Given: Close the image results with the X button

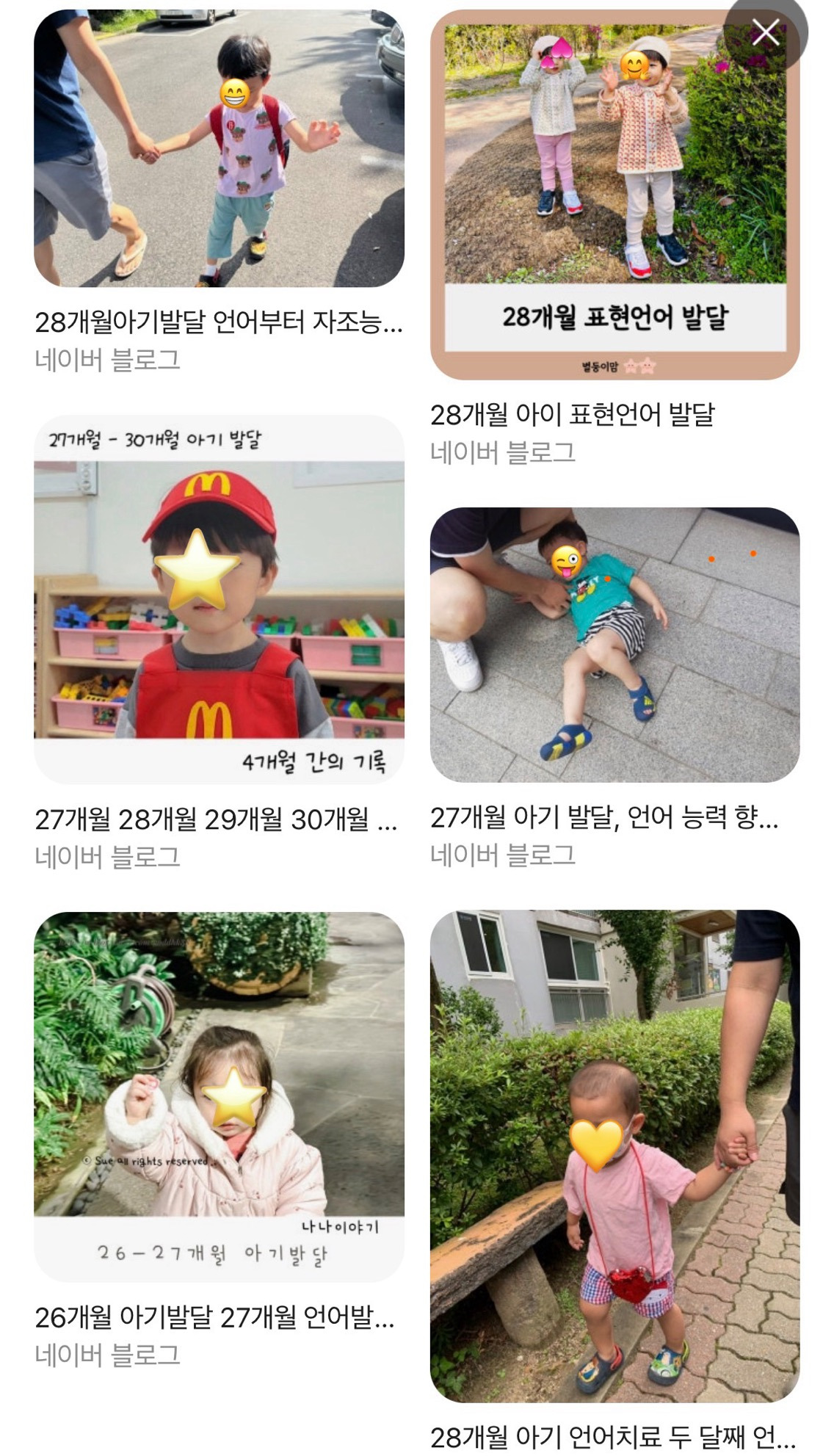Looking at the screenshot, I should pyautogui.click(x=765, y=33).
